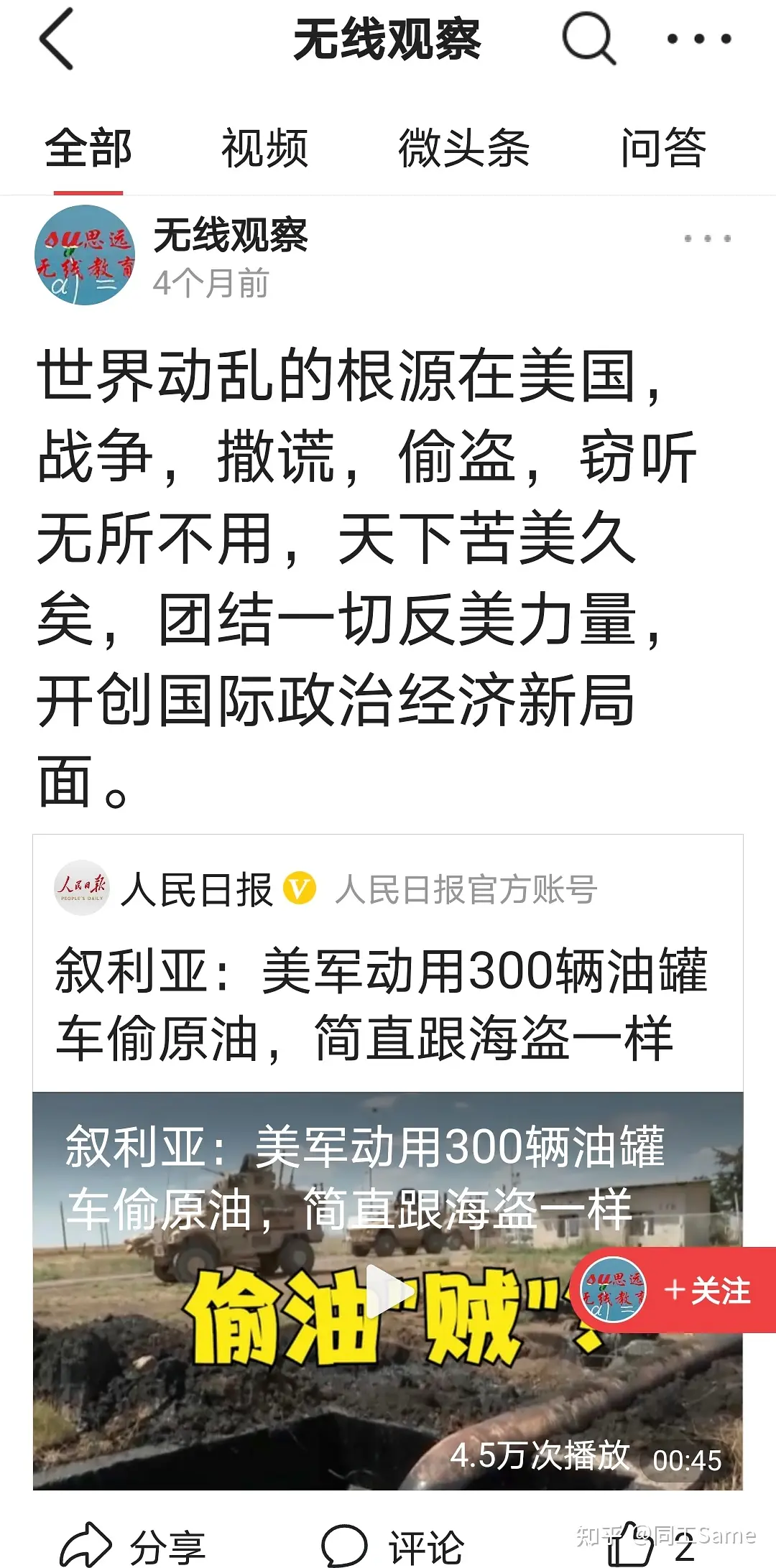Select the 全部 tab

pos(88,149)
